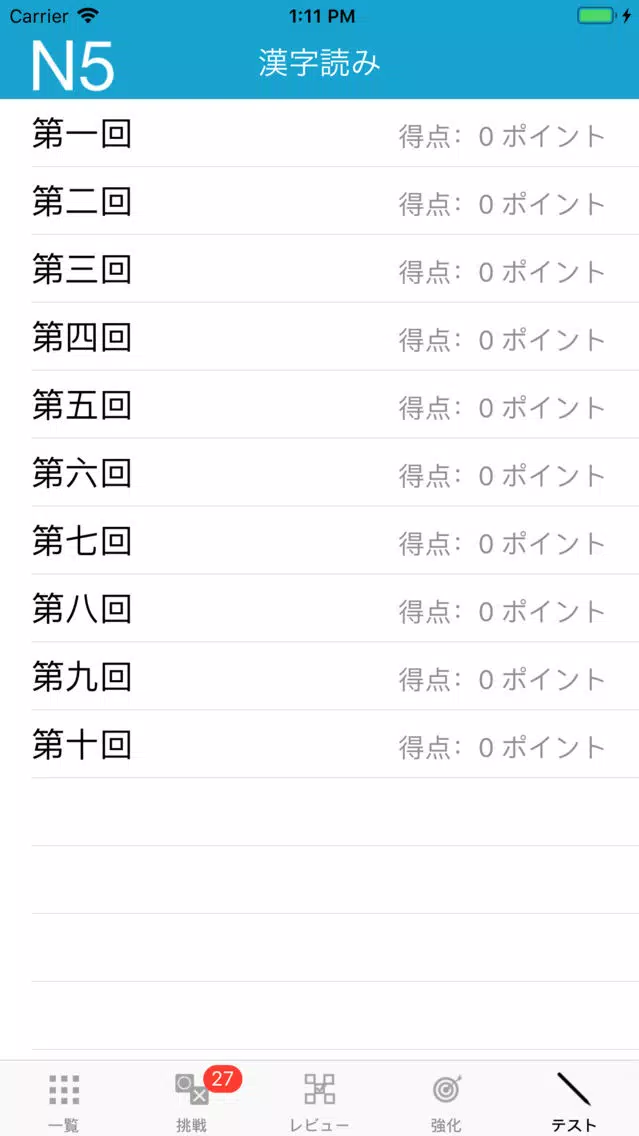Open the 第九回 test
Image resolution: width=639 pixels, height=1136 pixels.
320,677
